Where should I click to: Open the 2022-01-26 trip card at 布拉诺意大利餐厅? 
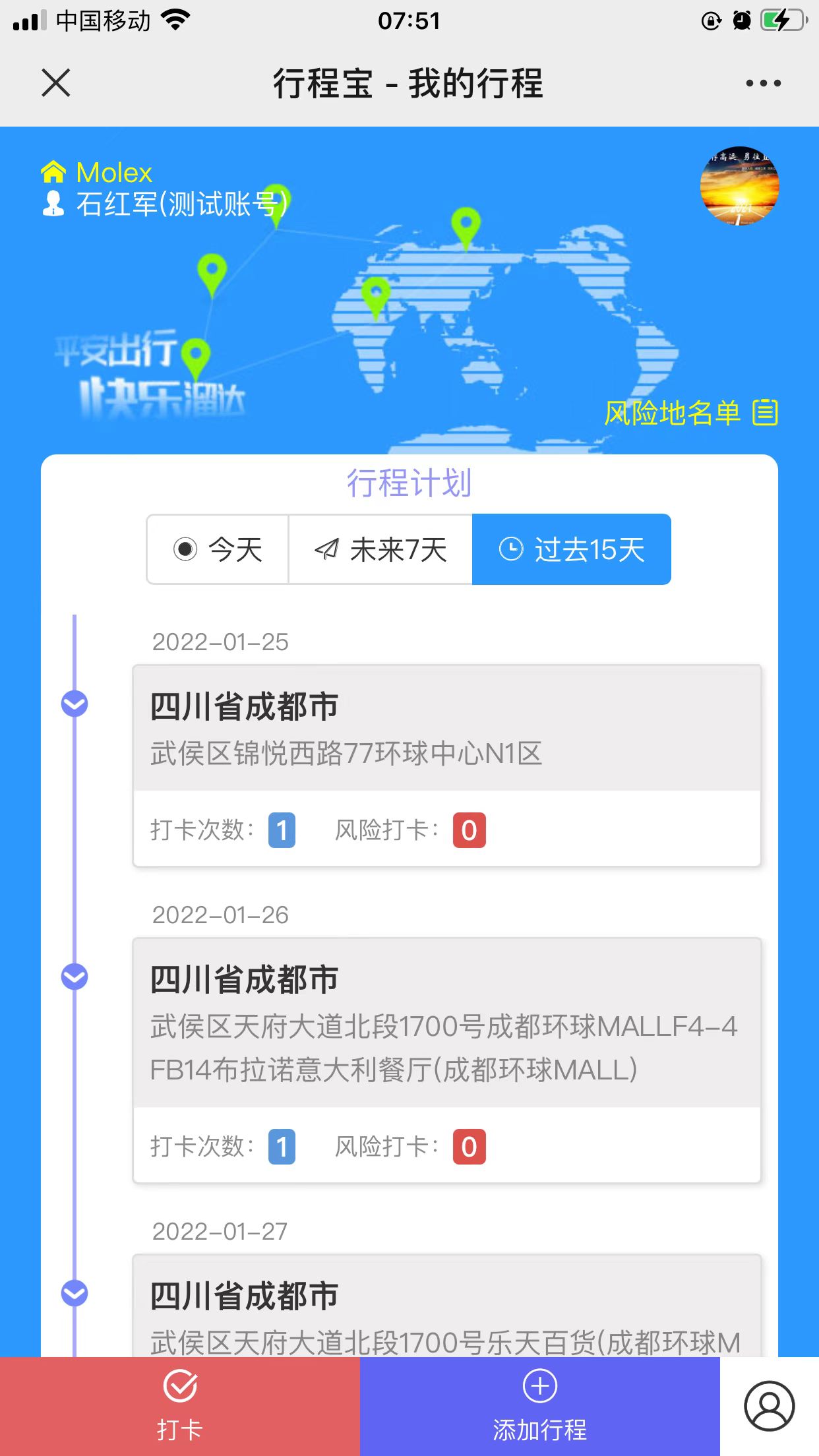coord(446,1022)
